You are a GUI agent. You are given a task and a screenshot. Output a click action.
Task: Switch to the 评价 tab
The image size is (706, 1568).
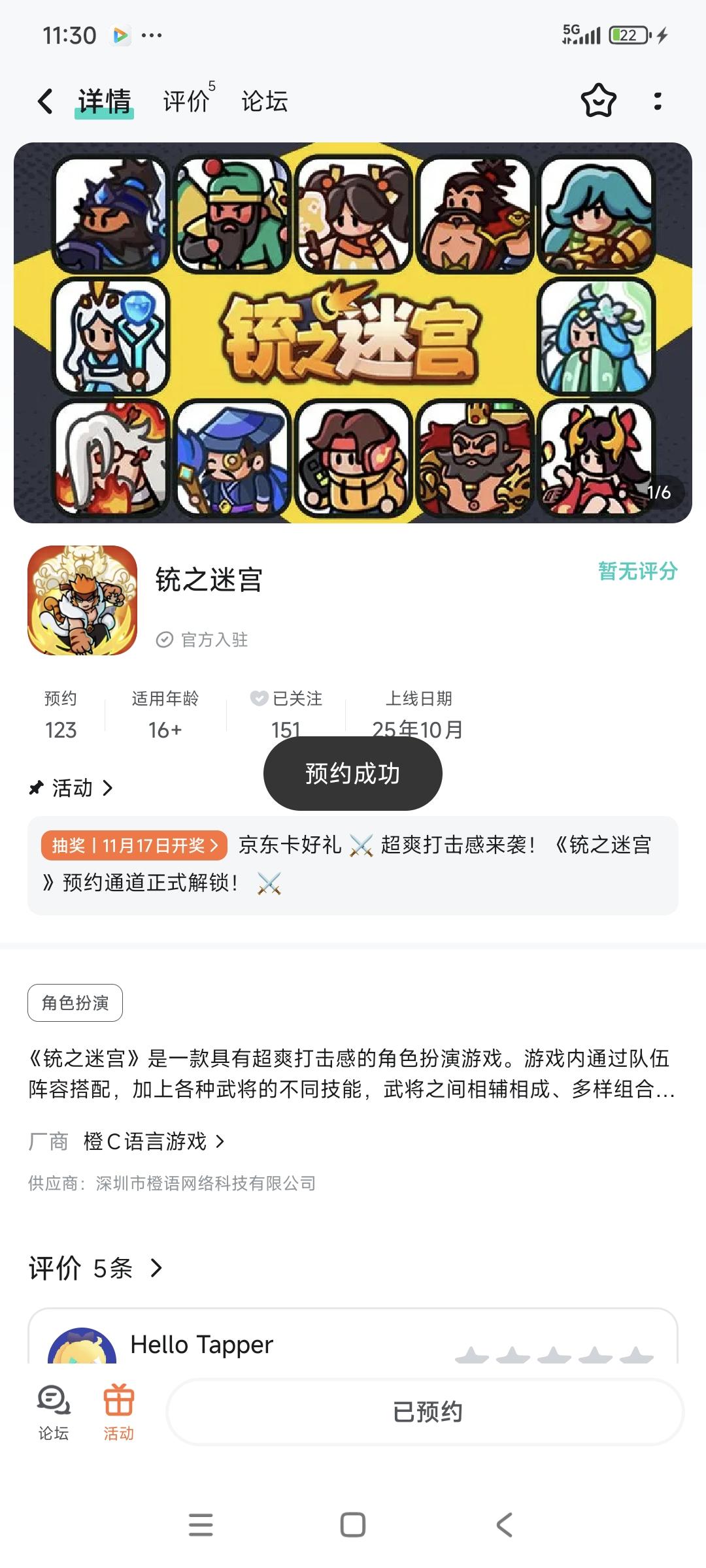pyautogui.click(x=185, y=101)
